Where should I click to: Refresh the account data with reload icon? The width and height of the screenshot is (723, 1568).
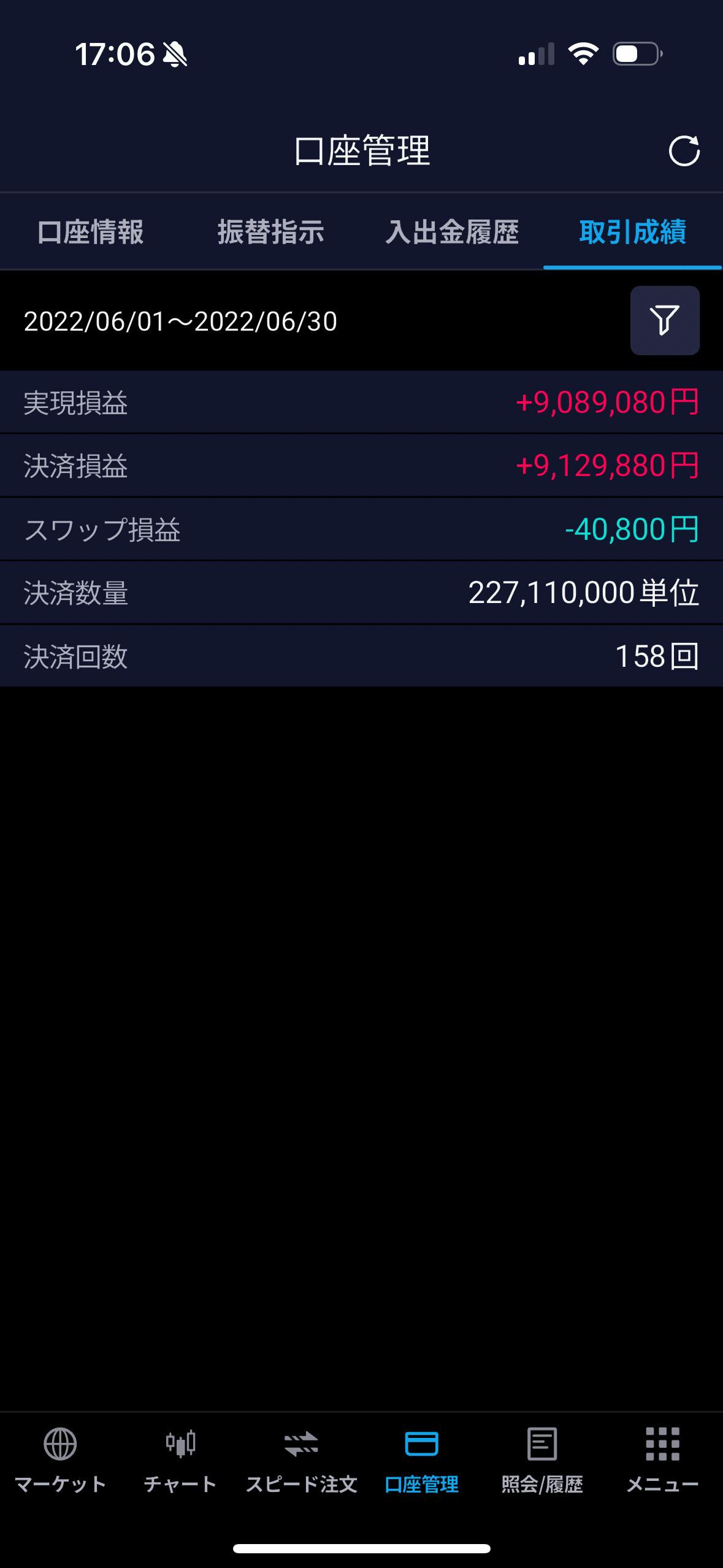point(684,151)
